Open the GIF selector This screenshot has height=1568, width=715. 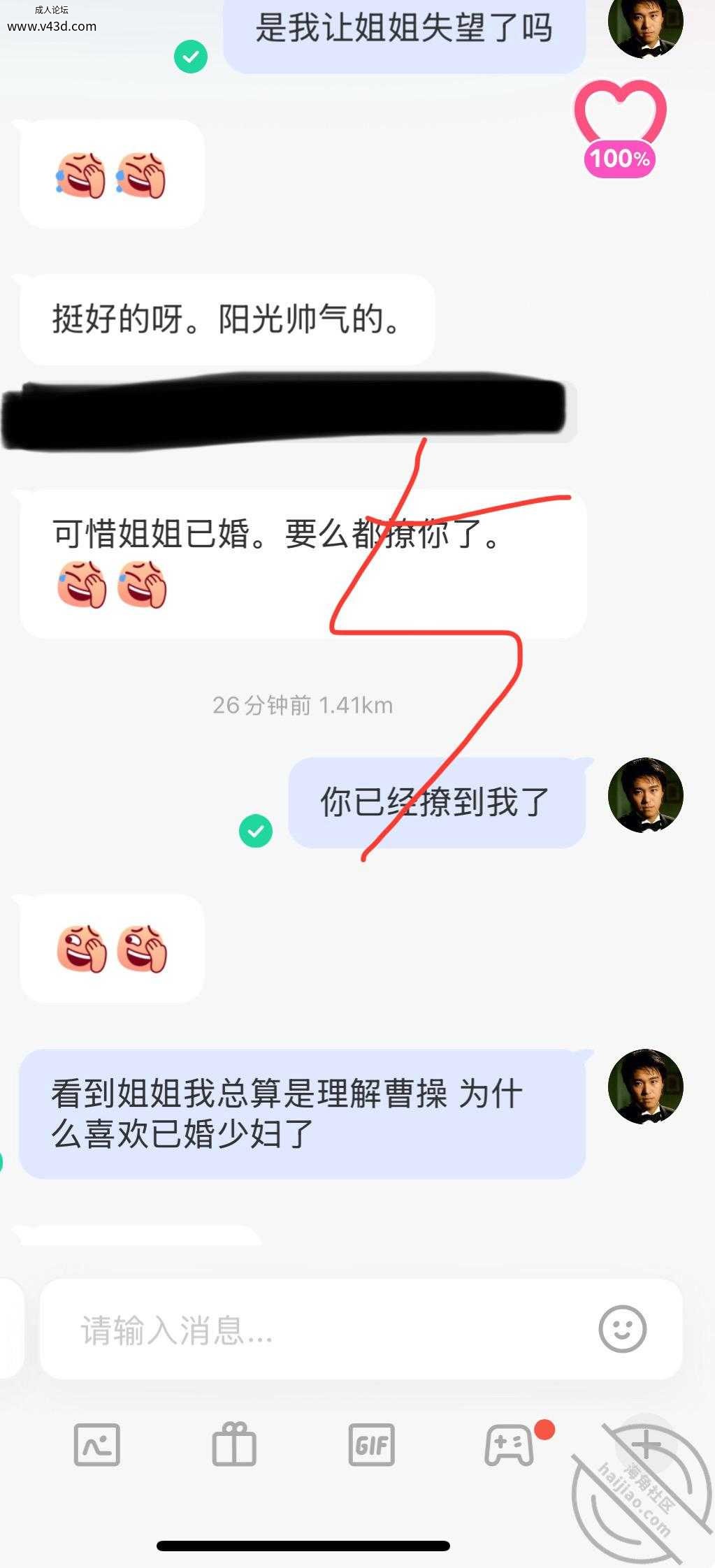pyautogui.click(x=371, y=1445)
